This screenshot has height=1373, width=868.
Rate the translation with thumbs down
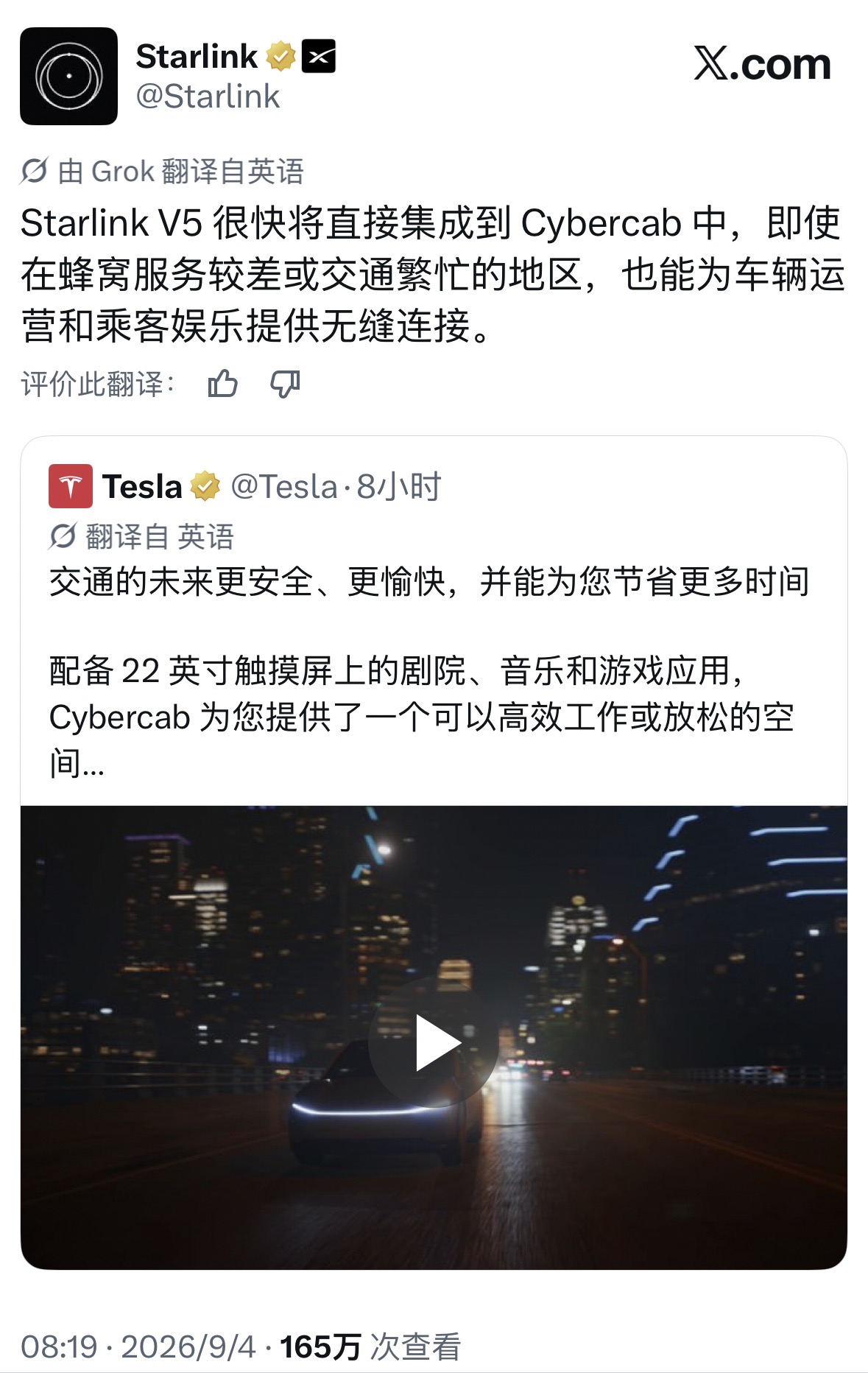pos(285,384)
